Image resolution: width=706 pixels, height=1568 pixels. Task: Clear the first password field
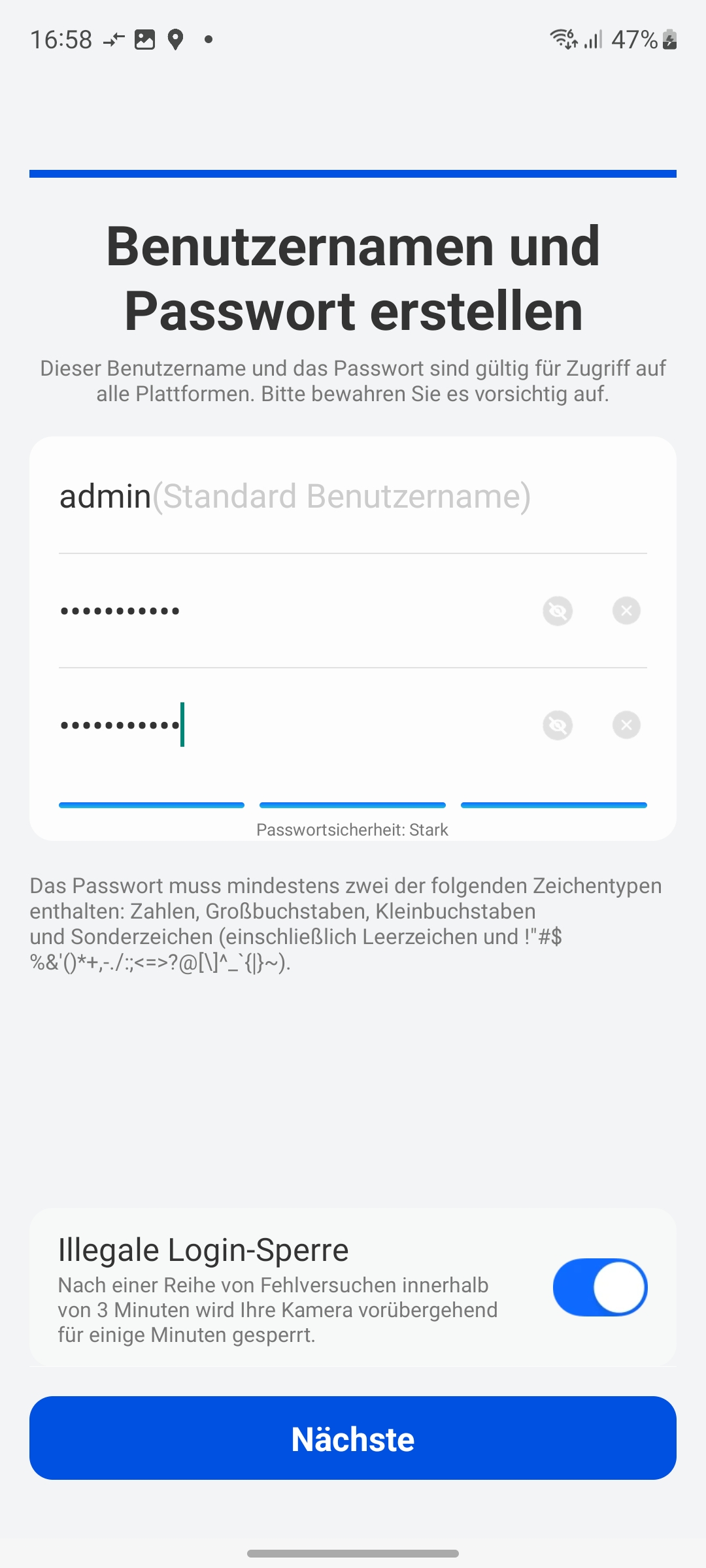pyautogui.click(x=626, y=612)
